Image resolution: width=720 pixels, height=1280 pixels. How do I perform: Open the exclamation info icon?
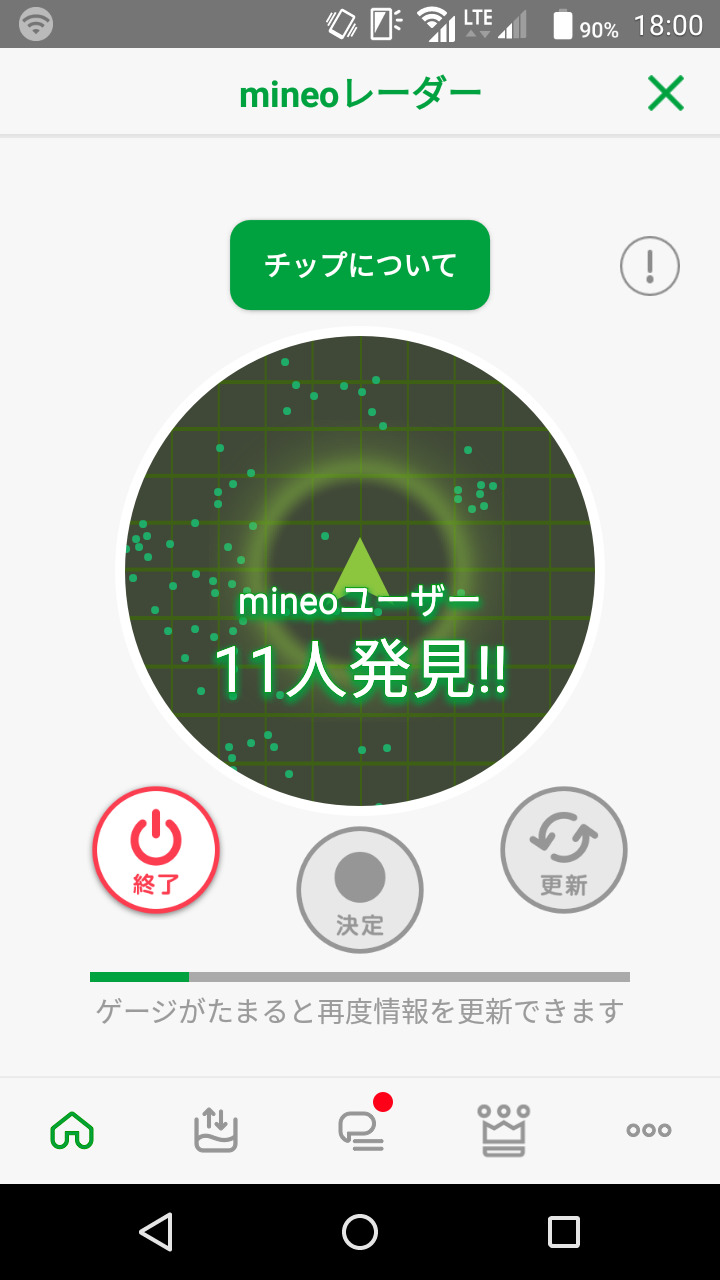650,266
